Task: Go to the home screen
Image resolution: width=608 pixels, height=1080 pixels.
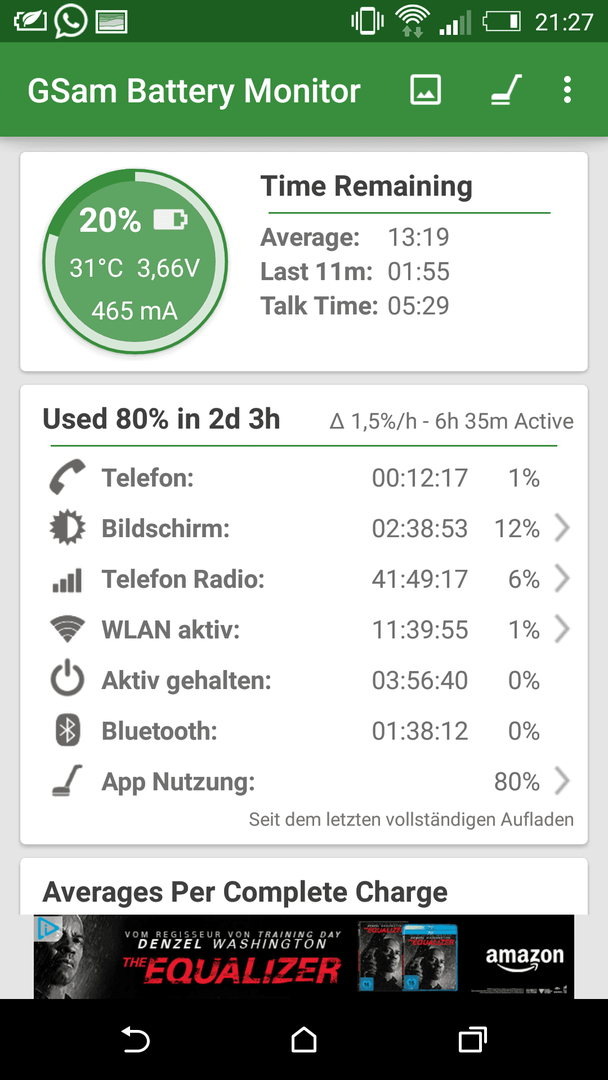Action: point(304,1039)
